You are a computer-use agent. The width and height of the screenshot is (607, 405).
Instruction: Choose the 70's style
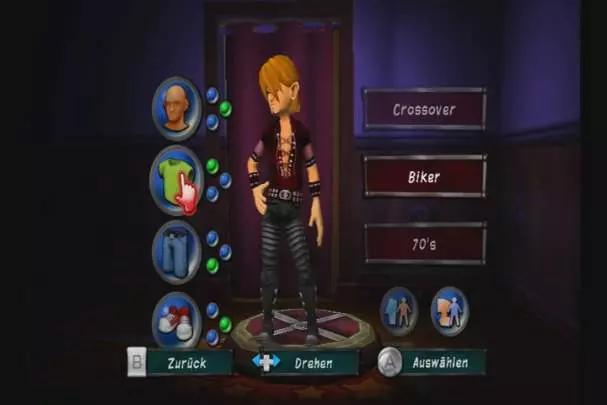coord(424,243)
